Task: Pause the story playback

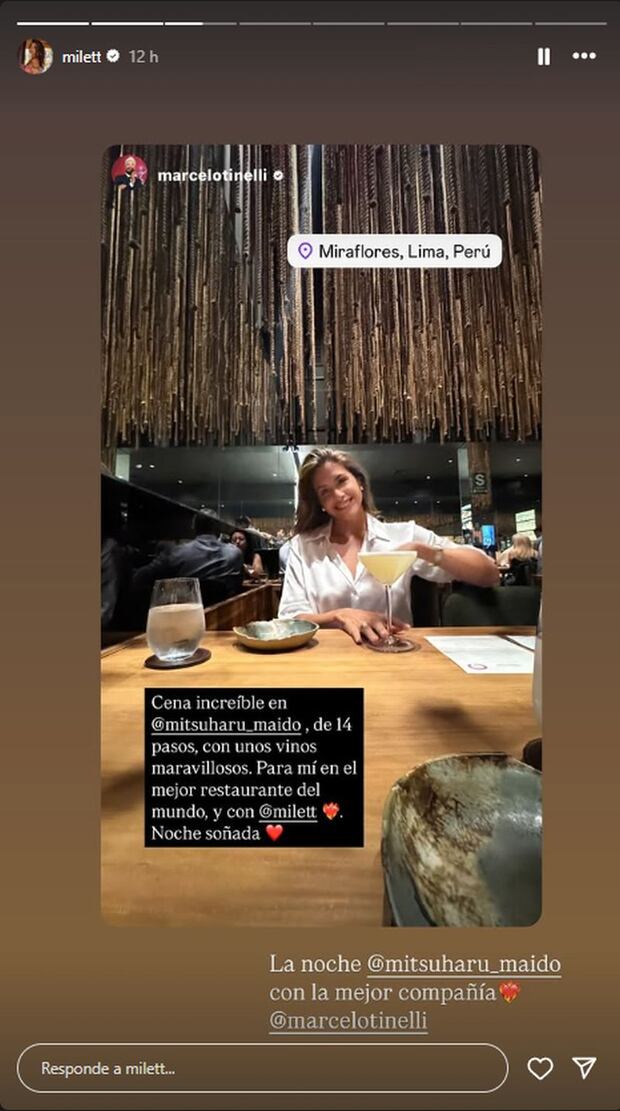Action: click(543, 57)
